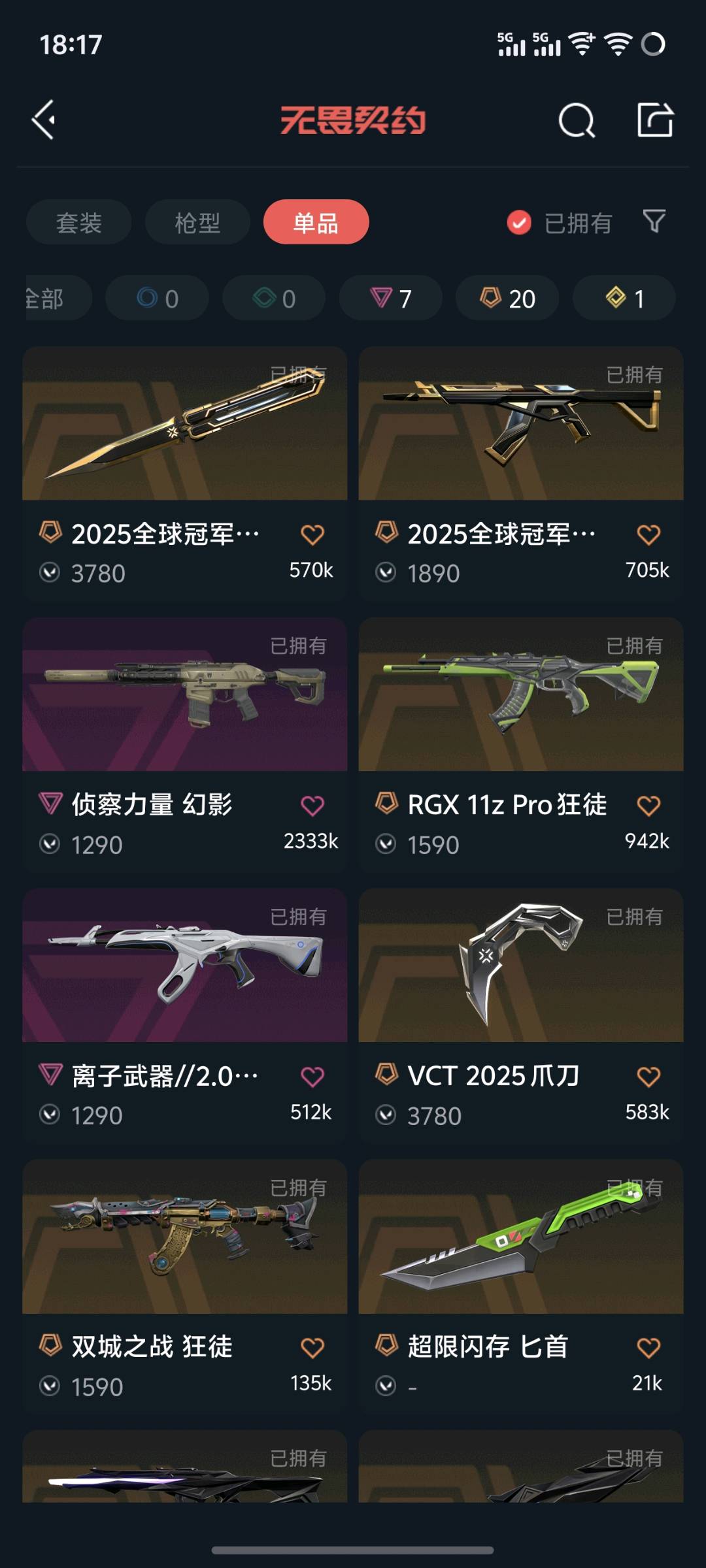Open the search icon in the header
Viewport: 706px width, 1568px height.
576,120
